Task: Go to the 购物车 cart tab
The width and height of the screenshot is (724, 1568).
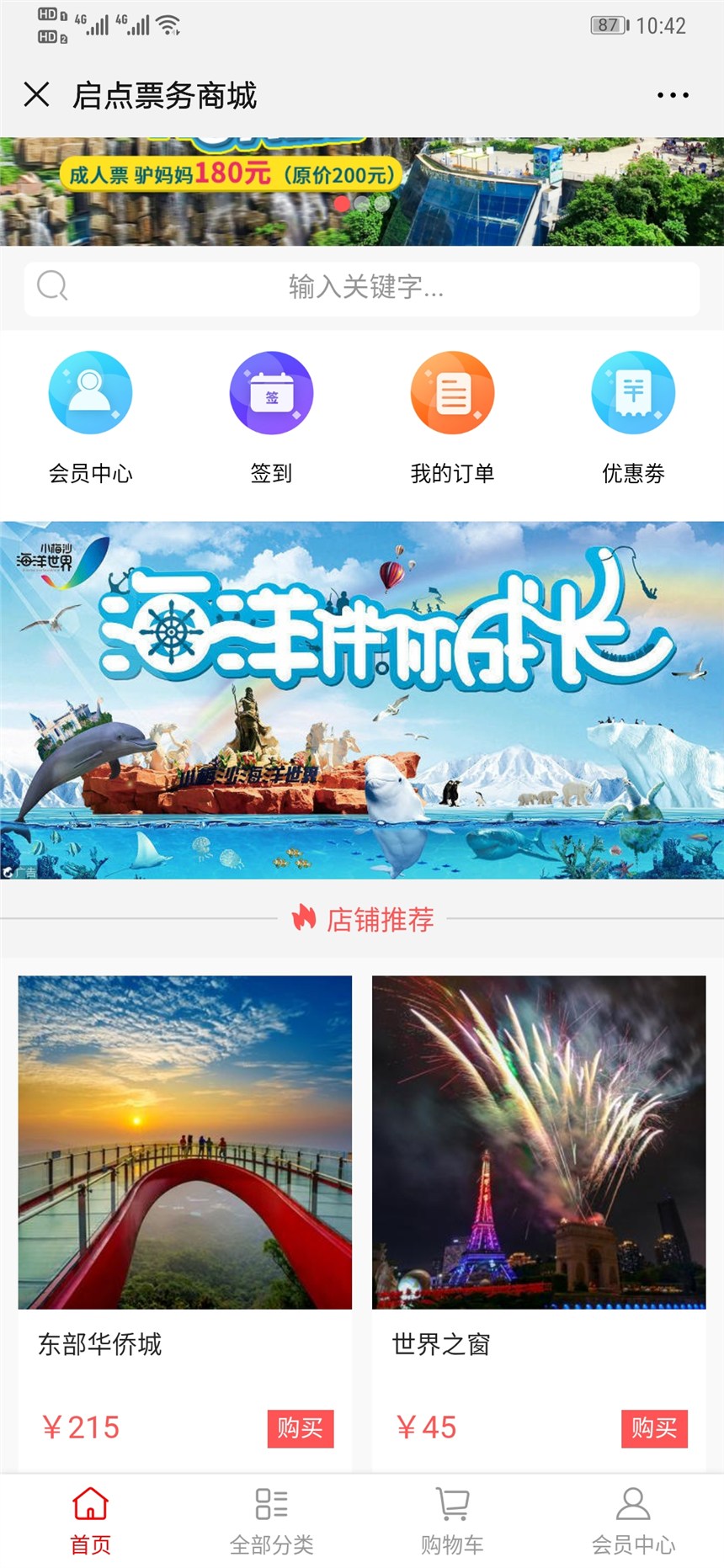Action: point(452,1520)
